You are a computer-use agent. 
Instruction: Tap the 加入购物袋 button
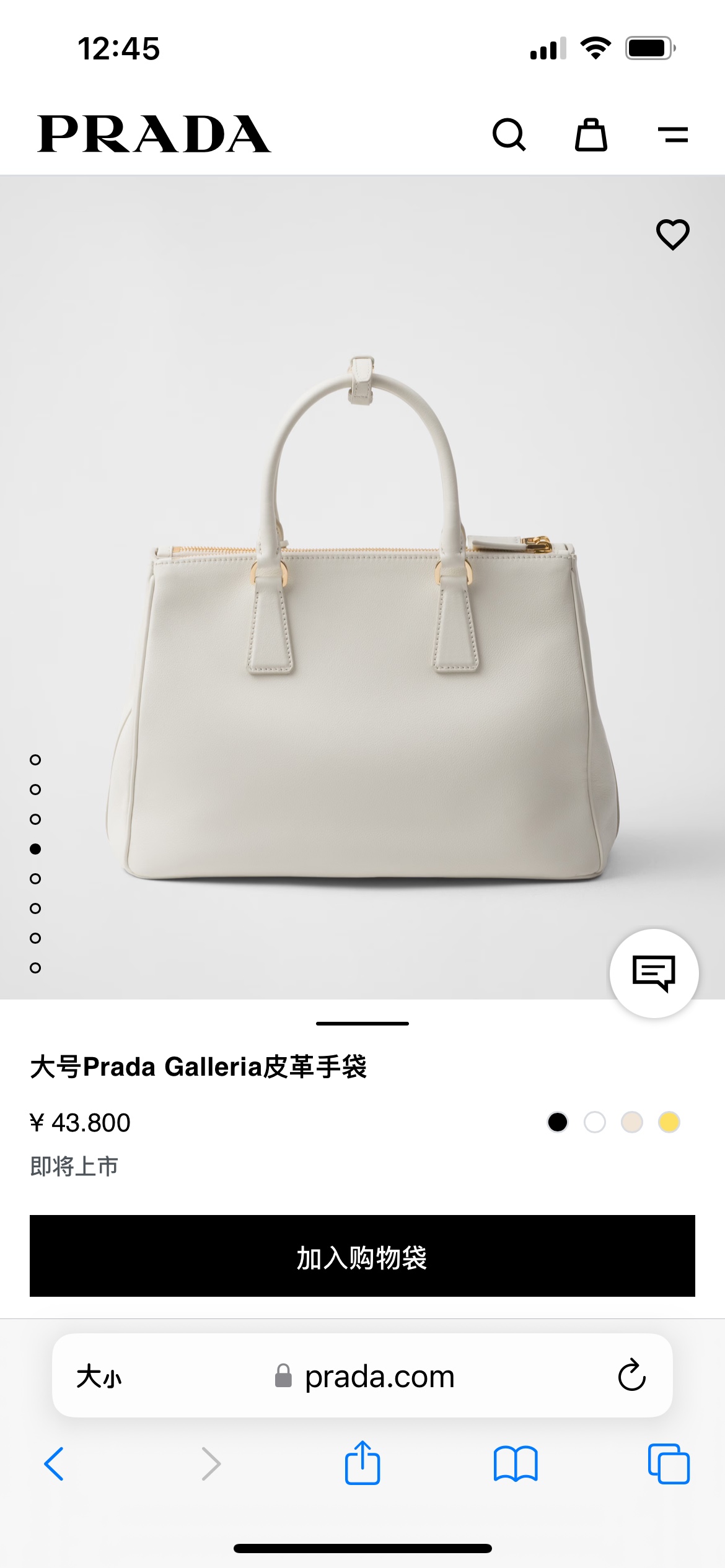pos(362,1256)
